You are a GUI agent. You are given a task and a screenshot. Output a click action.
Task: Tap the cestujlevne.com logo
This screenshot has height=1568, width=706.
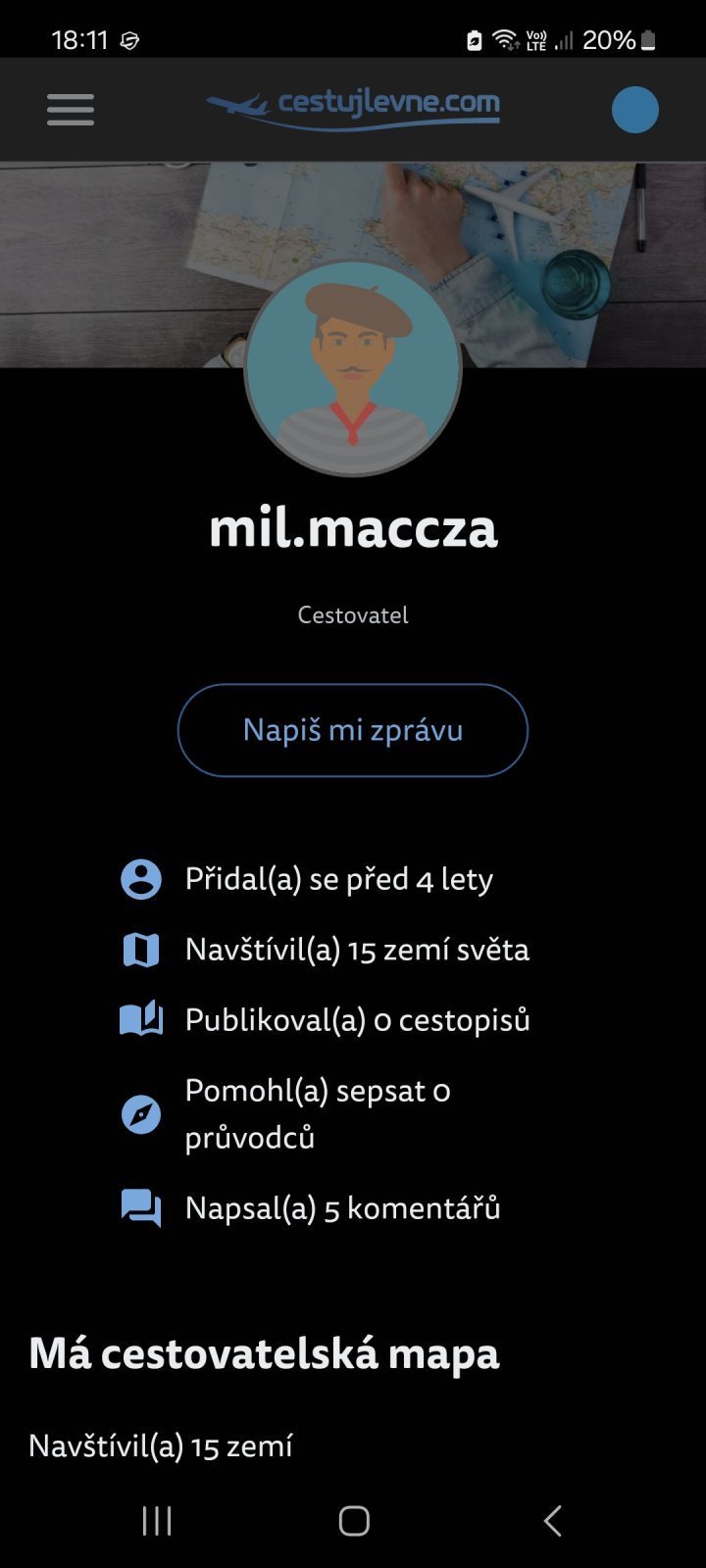click(x=353, y=108)
